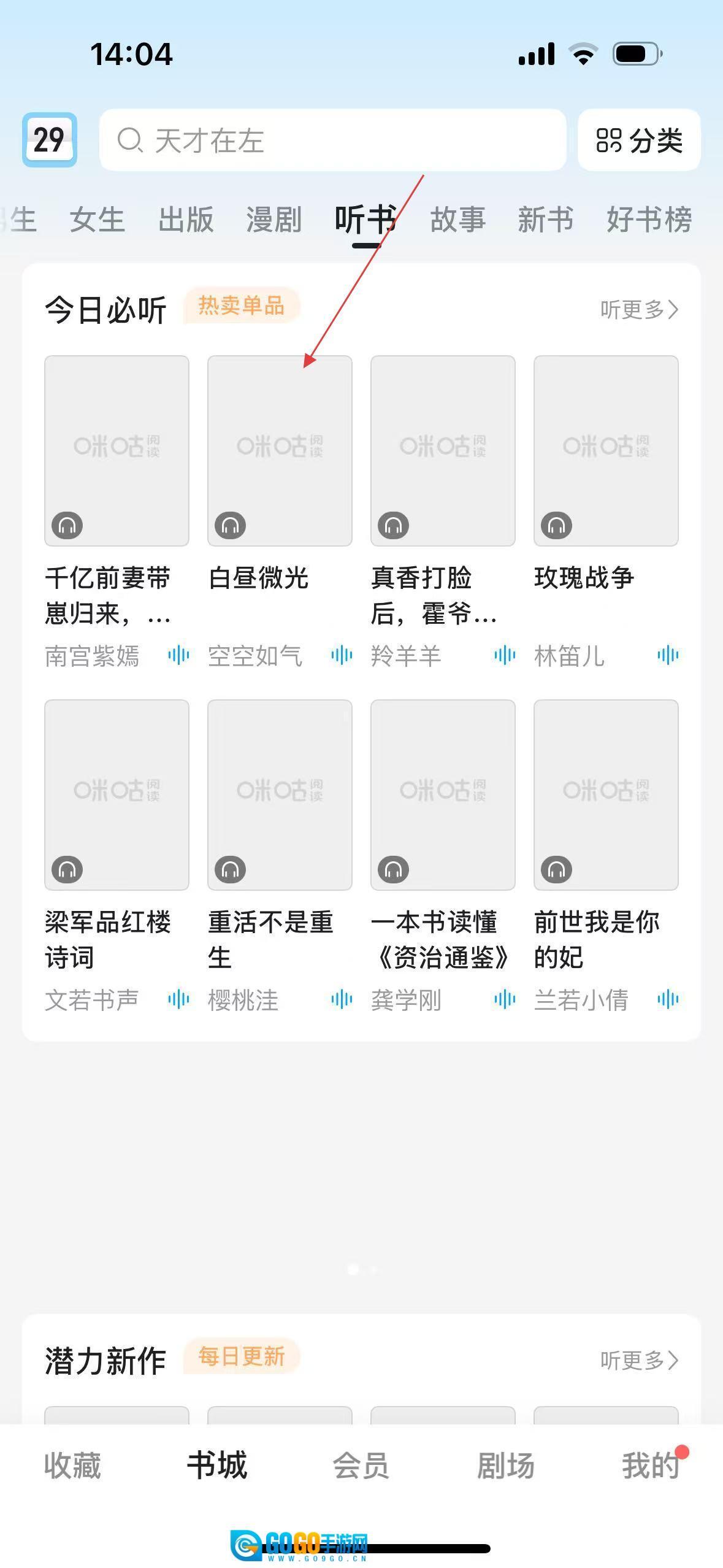
Task: Go to the 收藏 bottom tab
Action: pos(72,1466)
